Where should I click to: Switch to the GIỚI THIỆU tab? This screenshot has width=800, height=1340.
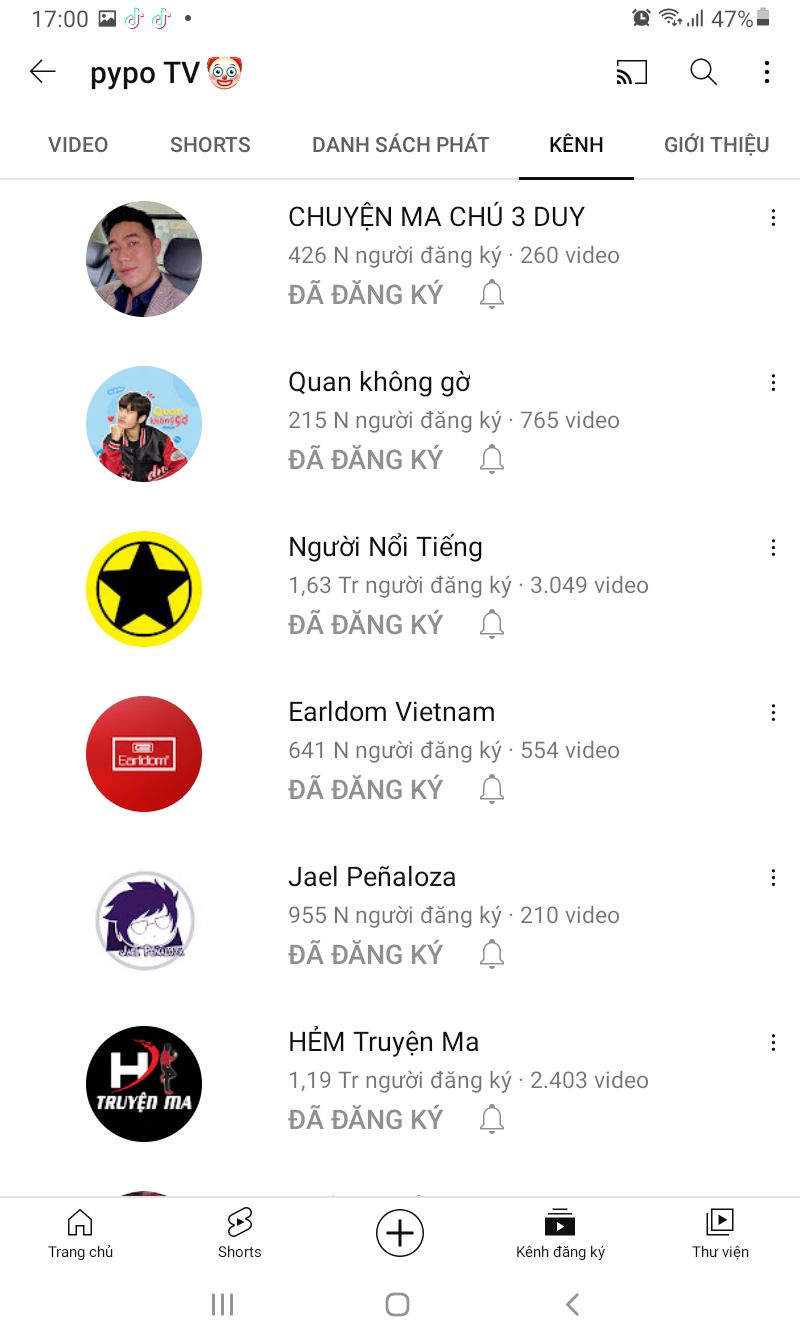click(x=717, y=145)
